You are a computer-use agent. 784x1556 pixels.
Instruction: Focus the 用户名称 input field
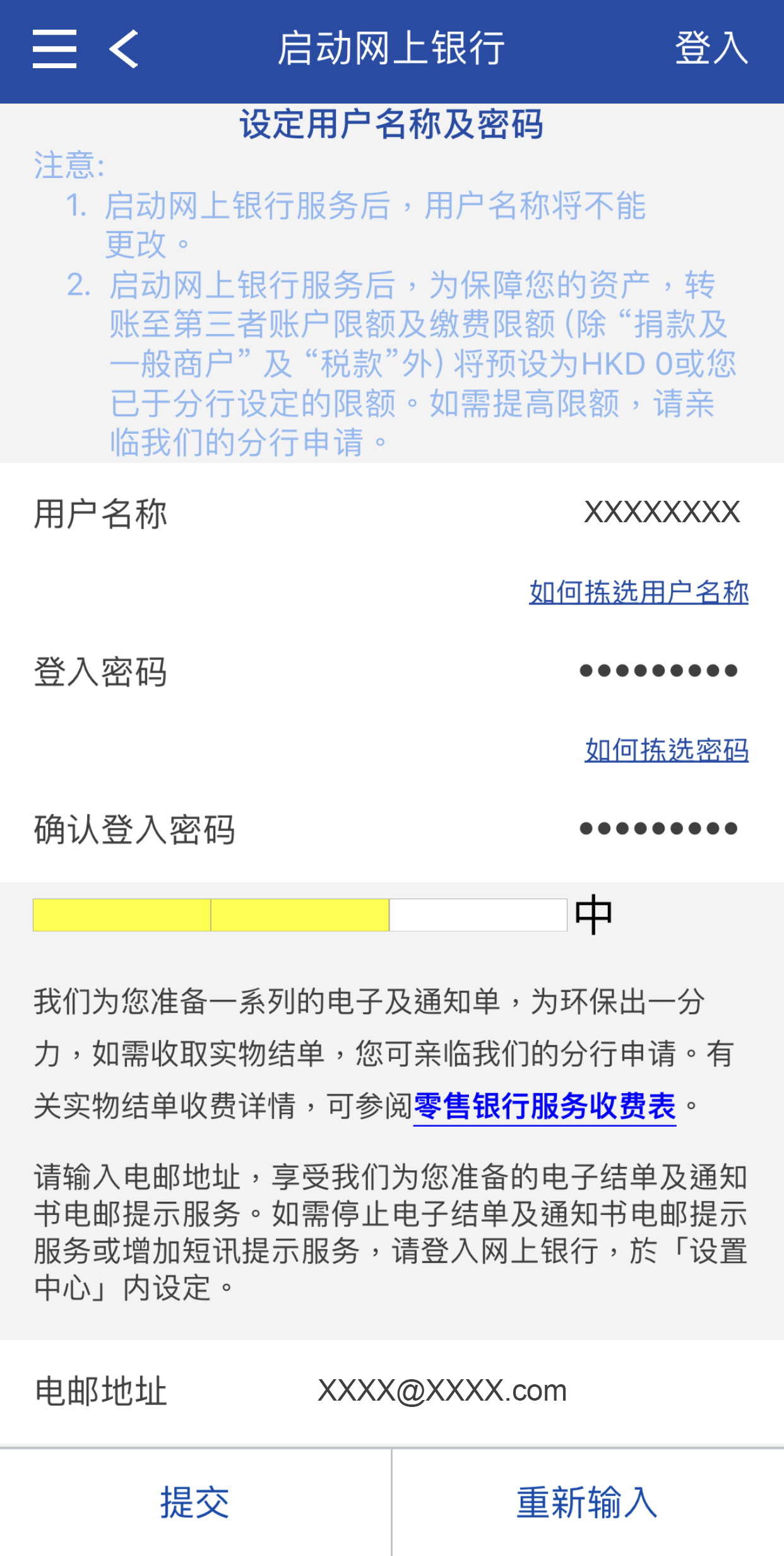click(x=660, y=512)
